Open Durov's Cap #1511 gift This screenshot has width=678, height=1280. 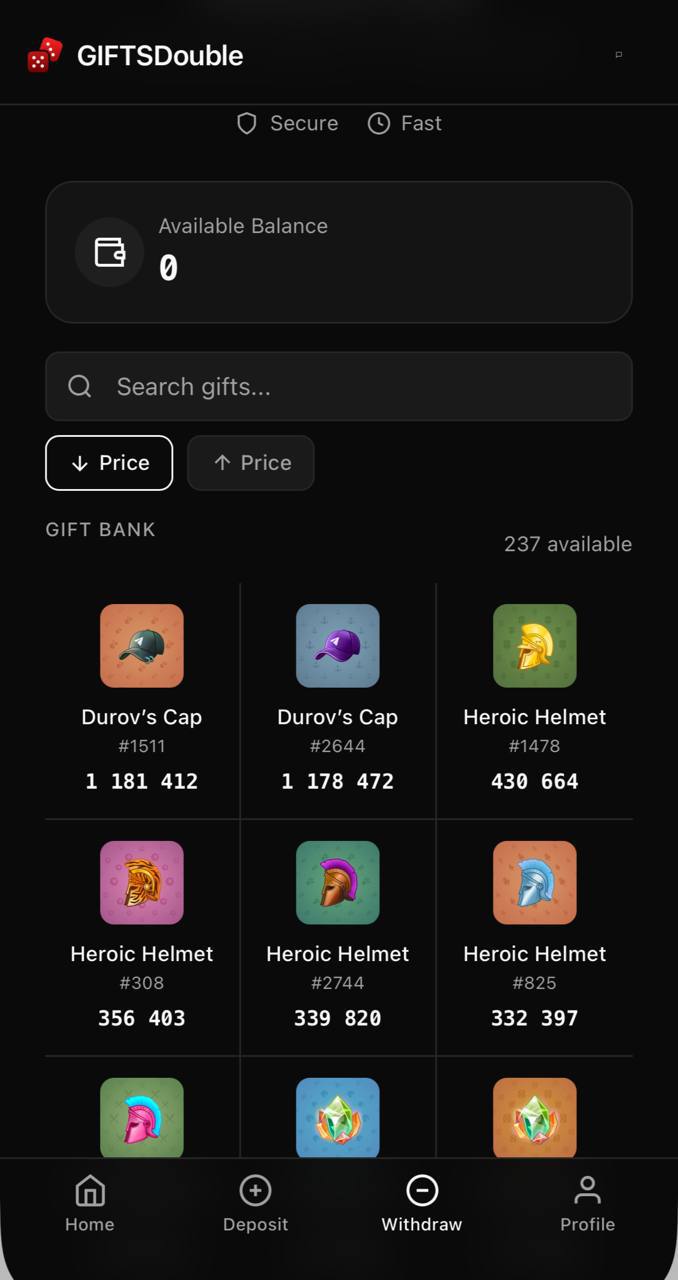[142, 700]
